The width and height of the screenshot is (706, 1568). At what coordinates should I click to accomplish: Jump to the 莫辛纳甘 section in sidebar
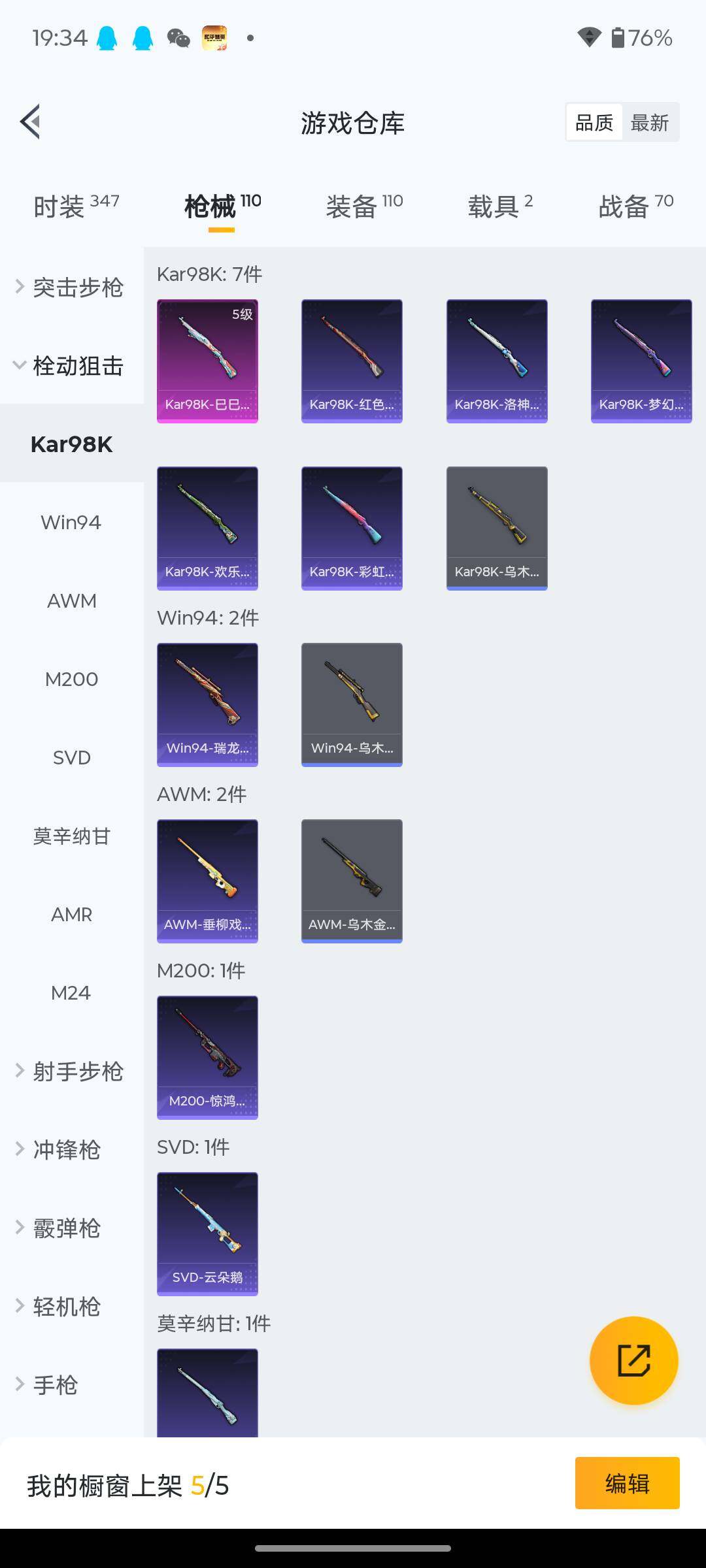point(71,836)
